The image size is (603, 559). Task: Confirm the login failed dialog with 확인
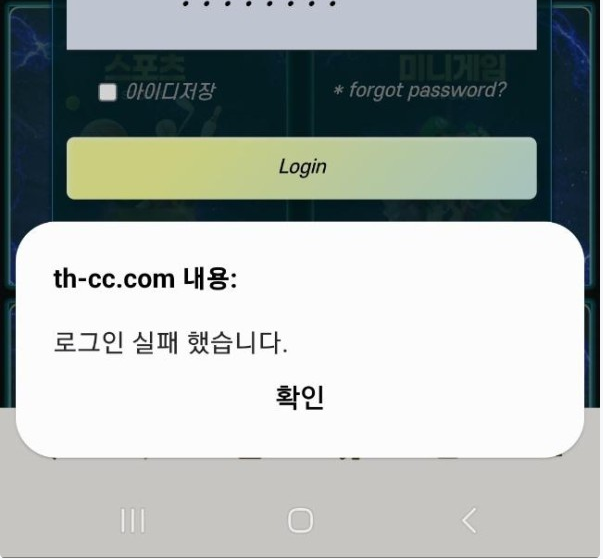tap(300, 397)
